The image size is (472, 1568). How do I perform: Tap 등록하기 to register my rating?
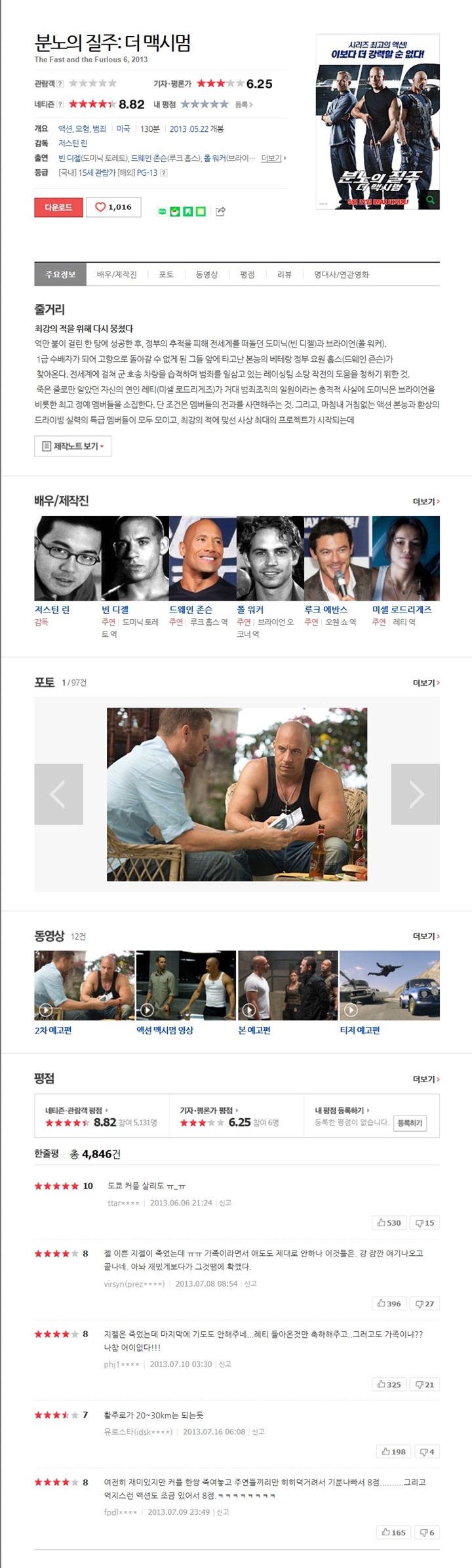tap(410, 1123)
